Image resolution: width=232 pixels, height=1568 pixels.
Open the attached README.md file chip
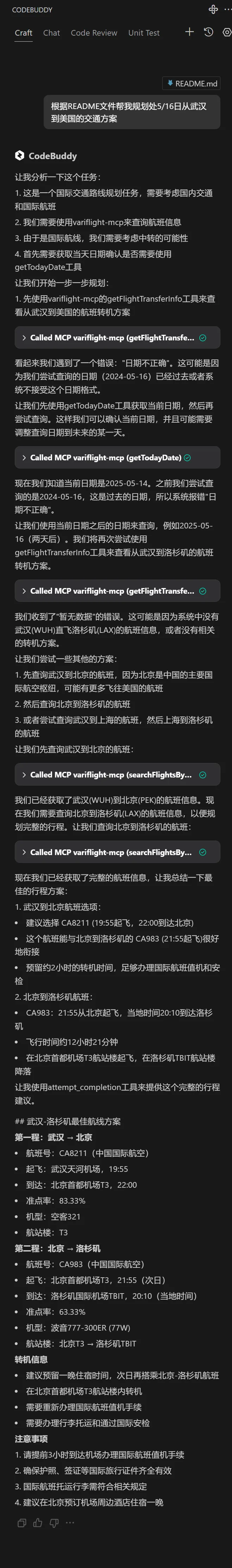click(191, 83)
